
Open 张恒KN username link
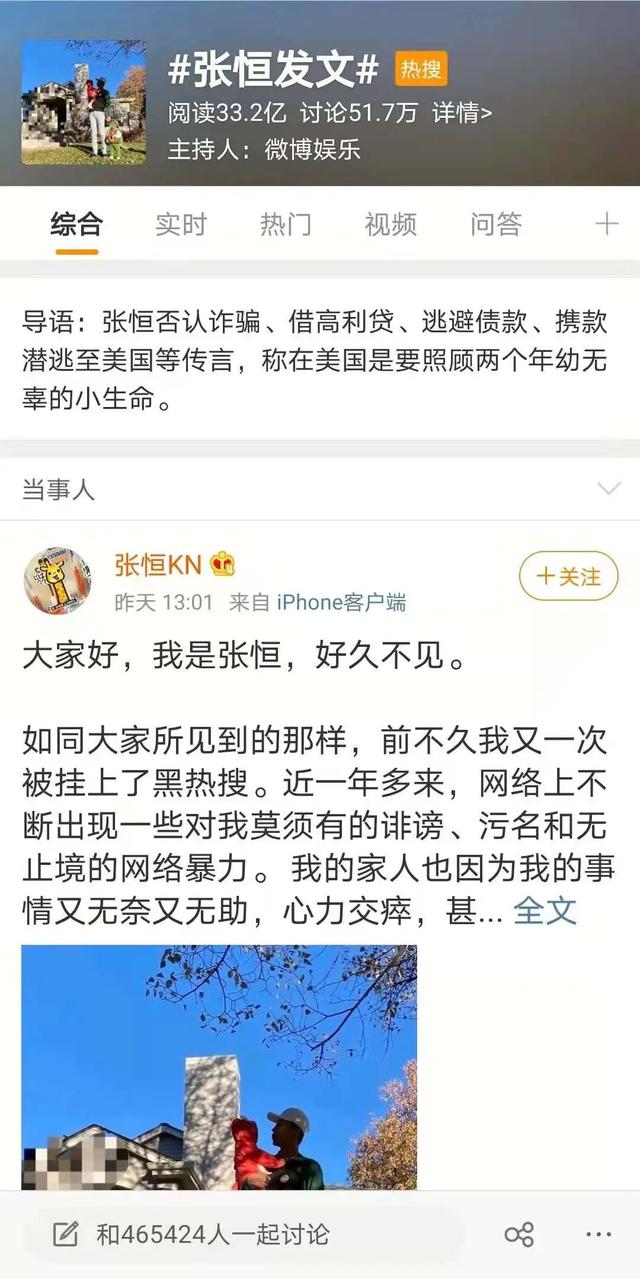(159, 565)
